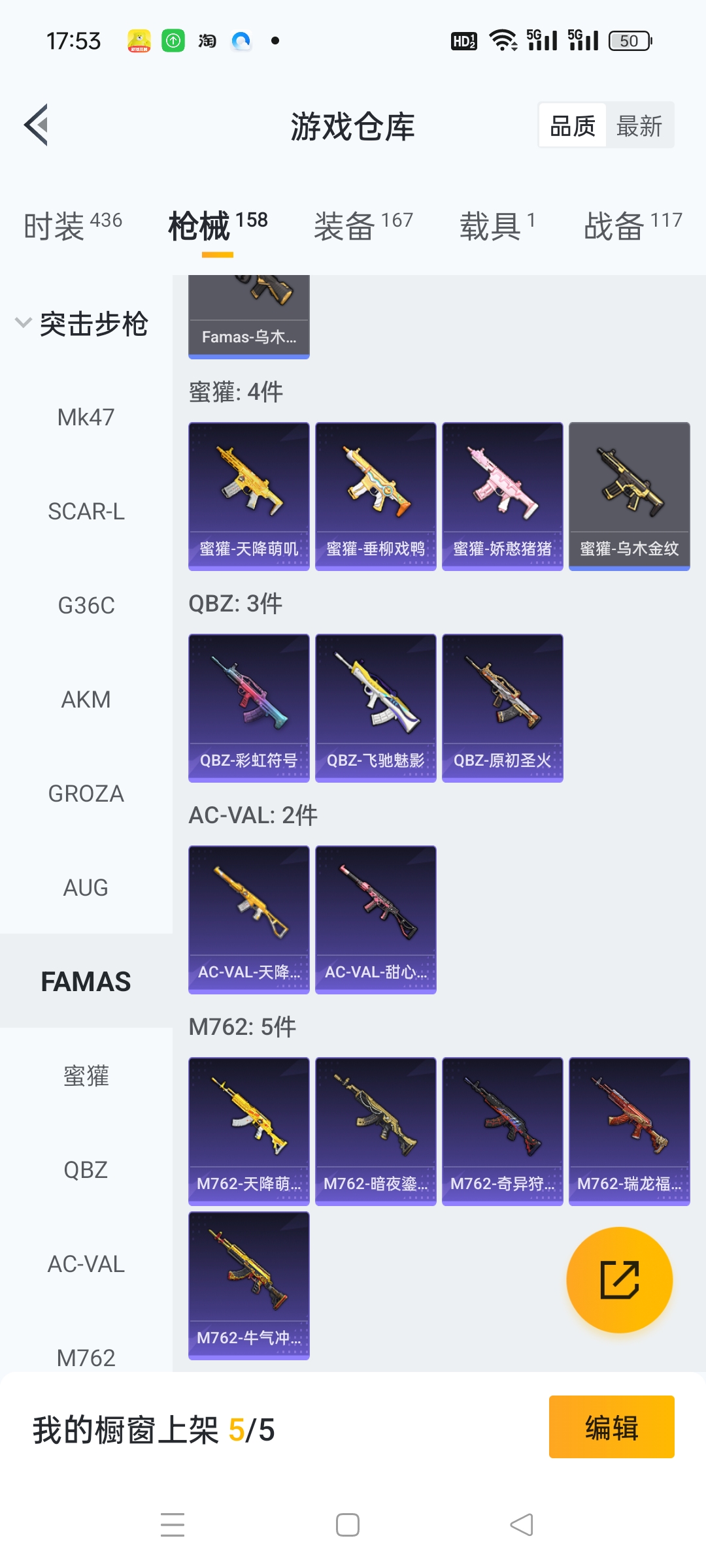Viewport: 706px width, 1568px height.
Task: Open the 装备 tab
Action: pyautogui.click(x=363, y=226)
